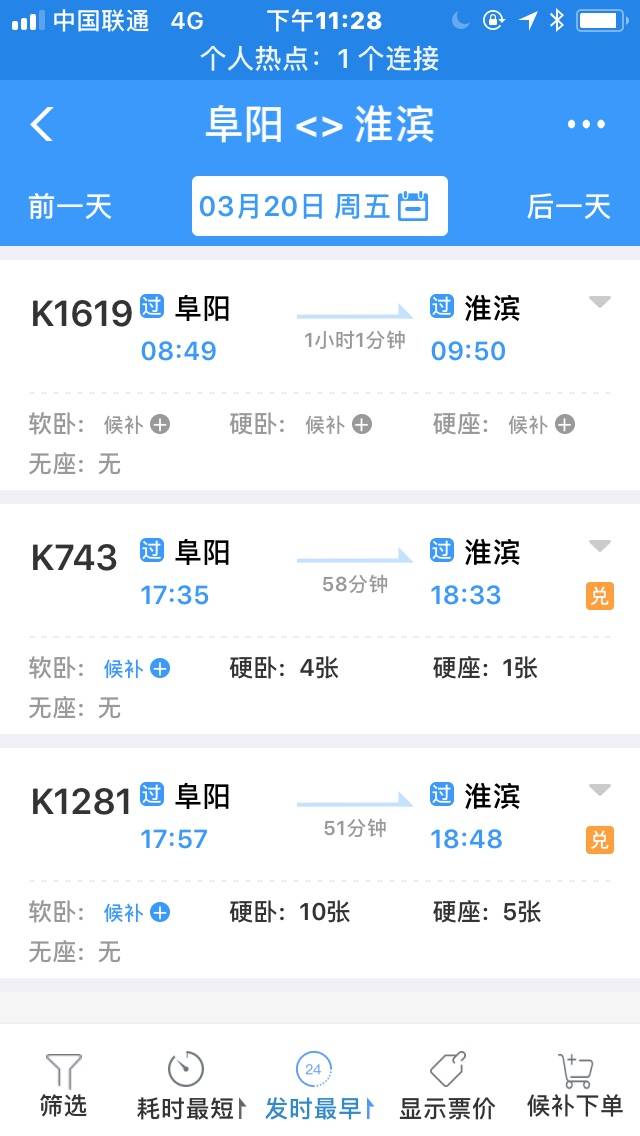Expand the K743 train details arrow

point(599,546)
